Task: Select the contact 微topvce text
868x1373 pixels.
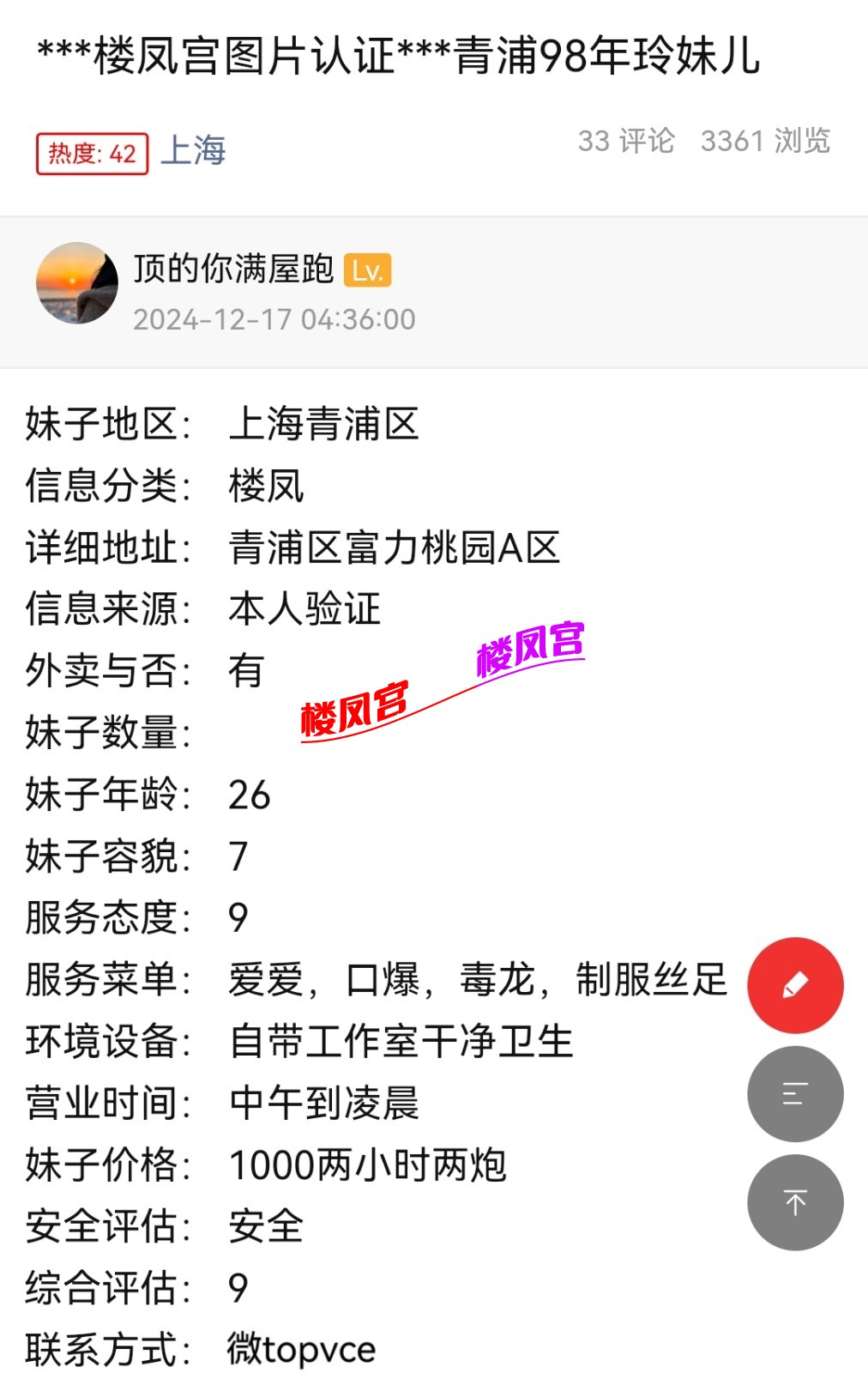Action: (302, 1347)
